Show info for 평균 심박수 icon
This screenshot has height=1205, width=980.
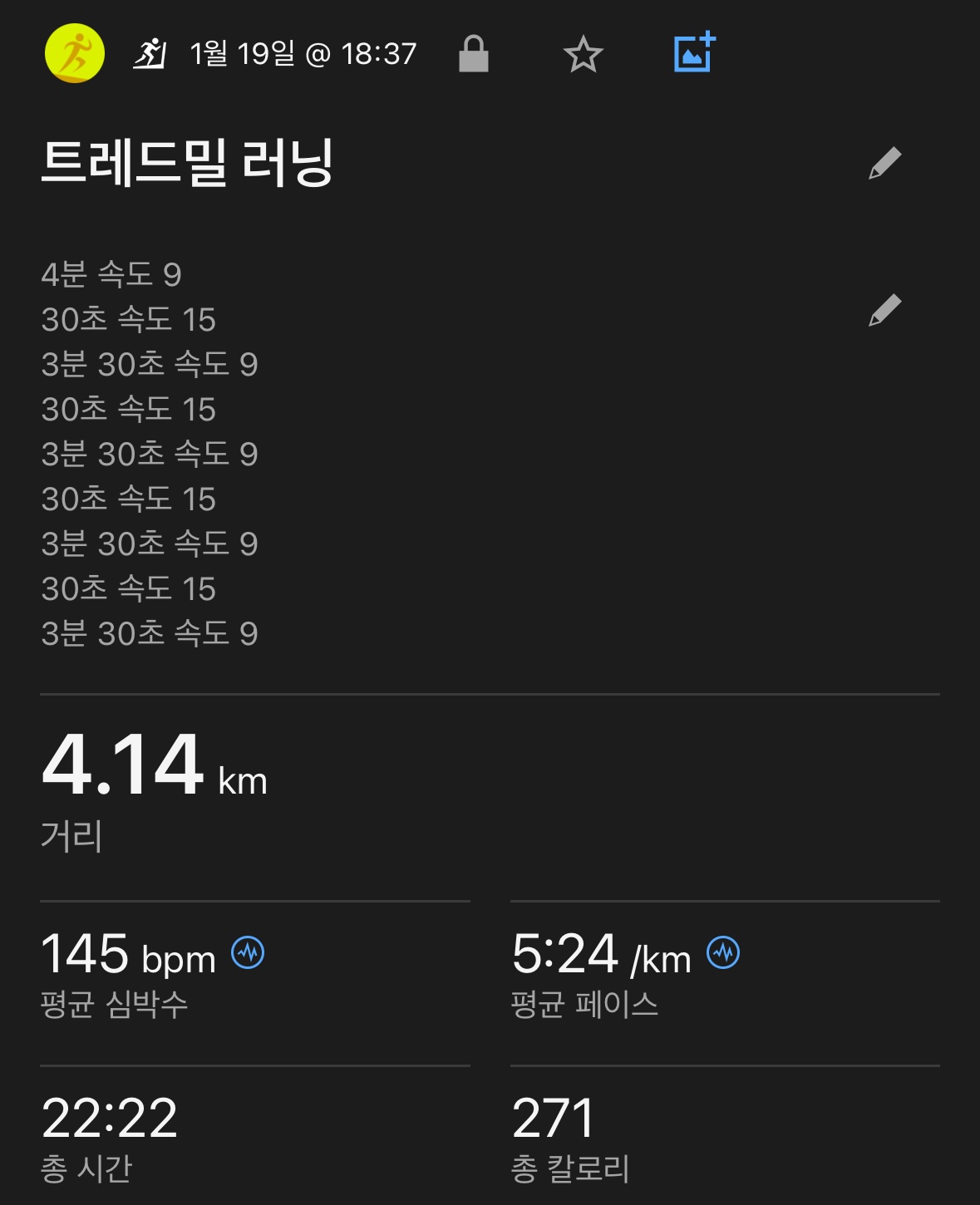[x=248, y=952]
